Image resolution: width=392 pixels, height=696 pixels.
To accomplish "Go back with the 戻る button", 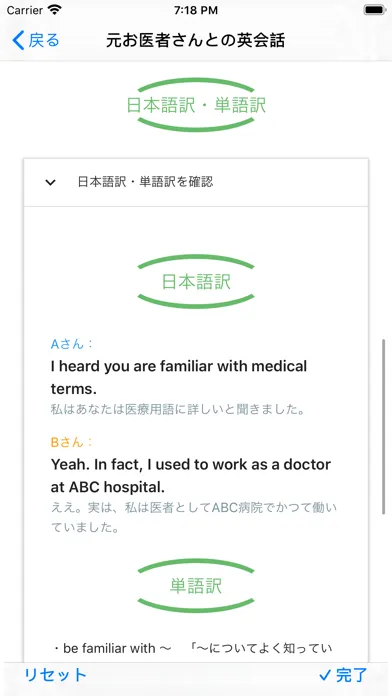I will click(x=36, y=40).
